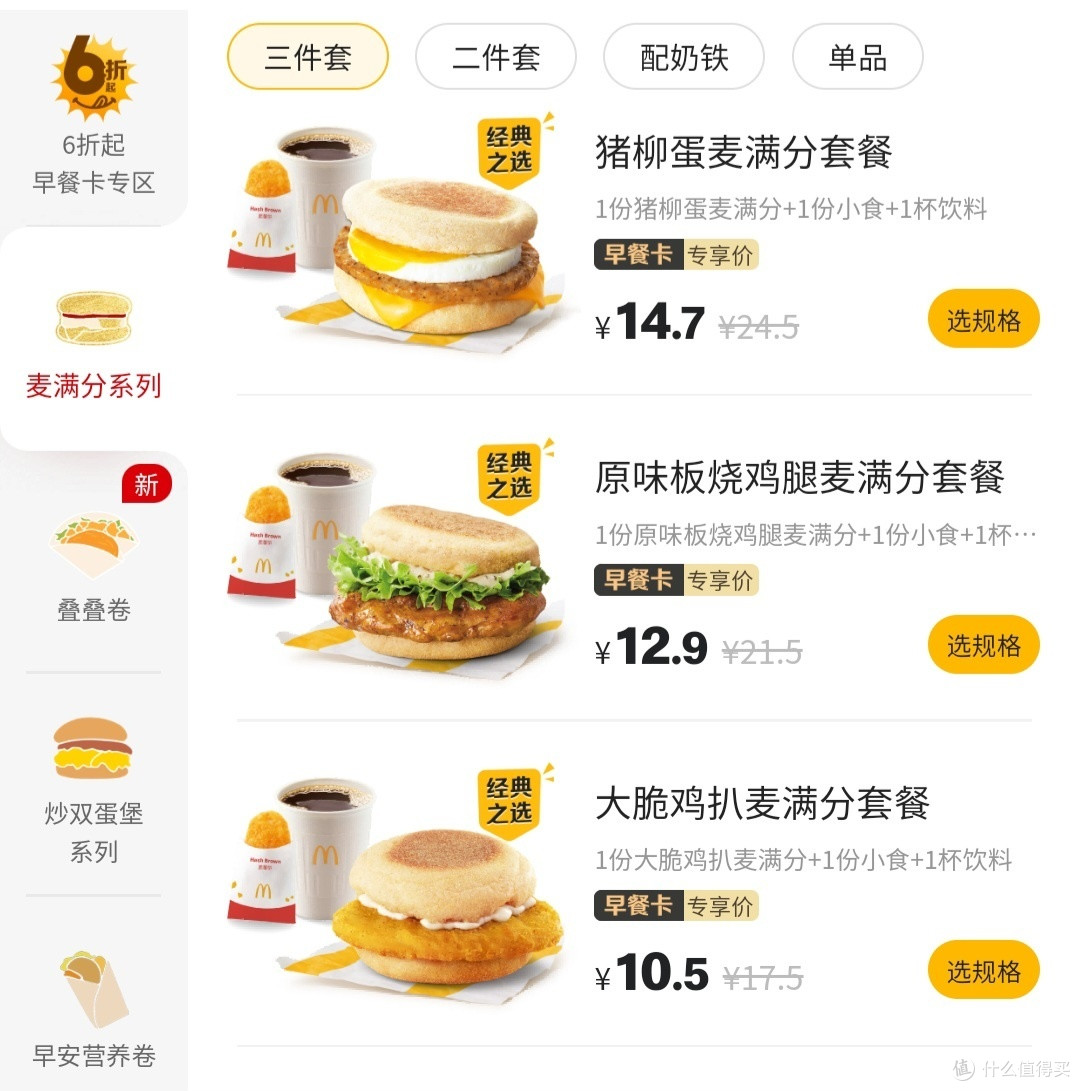1080x1091 pixels.
Task: Select the 麦满分系列 sandwich icon in sidebar
Action: click(x=92, y=318)
